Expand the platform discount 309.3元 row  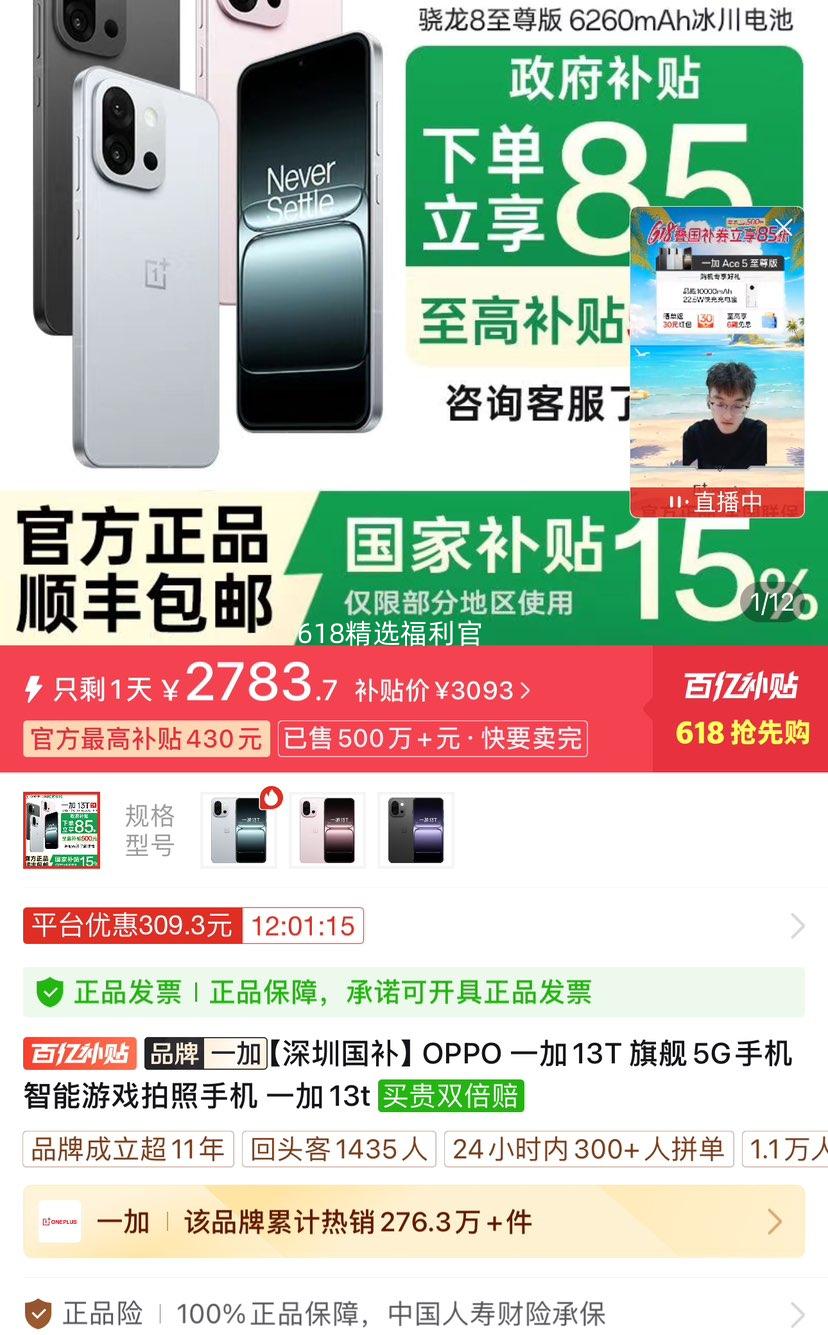797,926
